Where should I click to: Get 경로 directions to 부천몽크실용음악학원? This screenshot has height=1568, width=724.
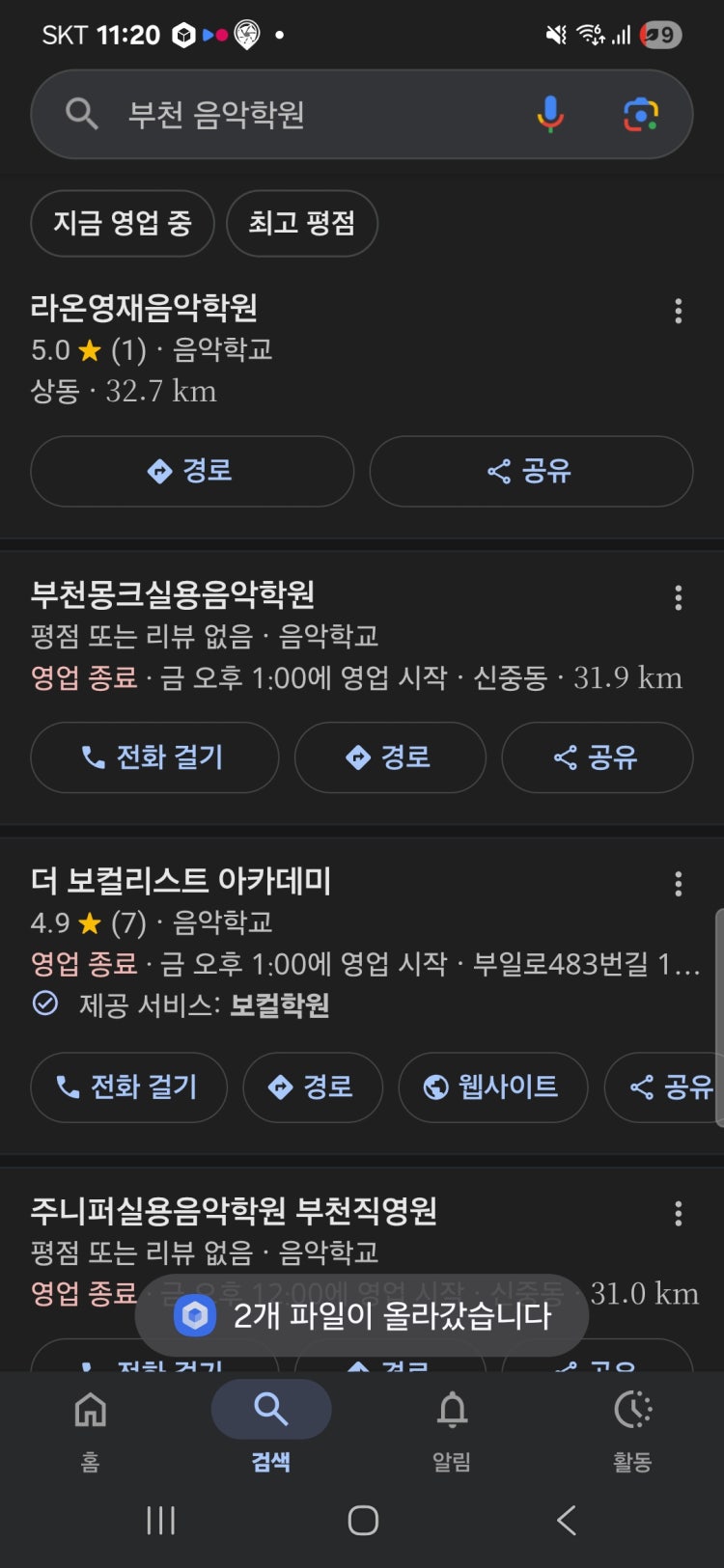(389, 757)
